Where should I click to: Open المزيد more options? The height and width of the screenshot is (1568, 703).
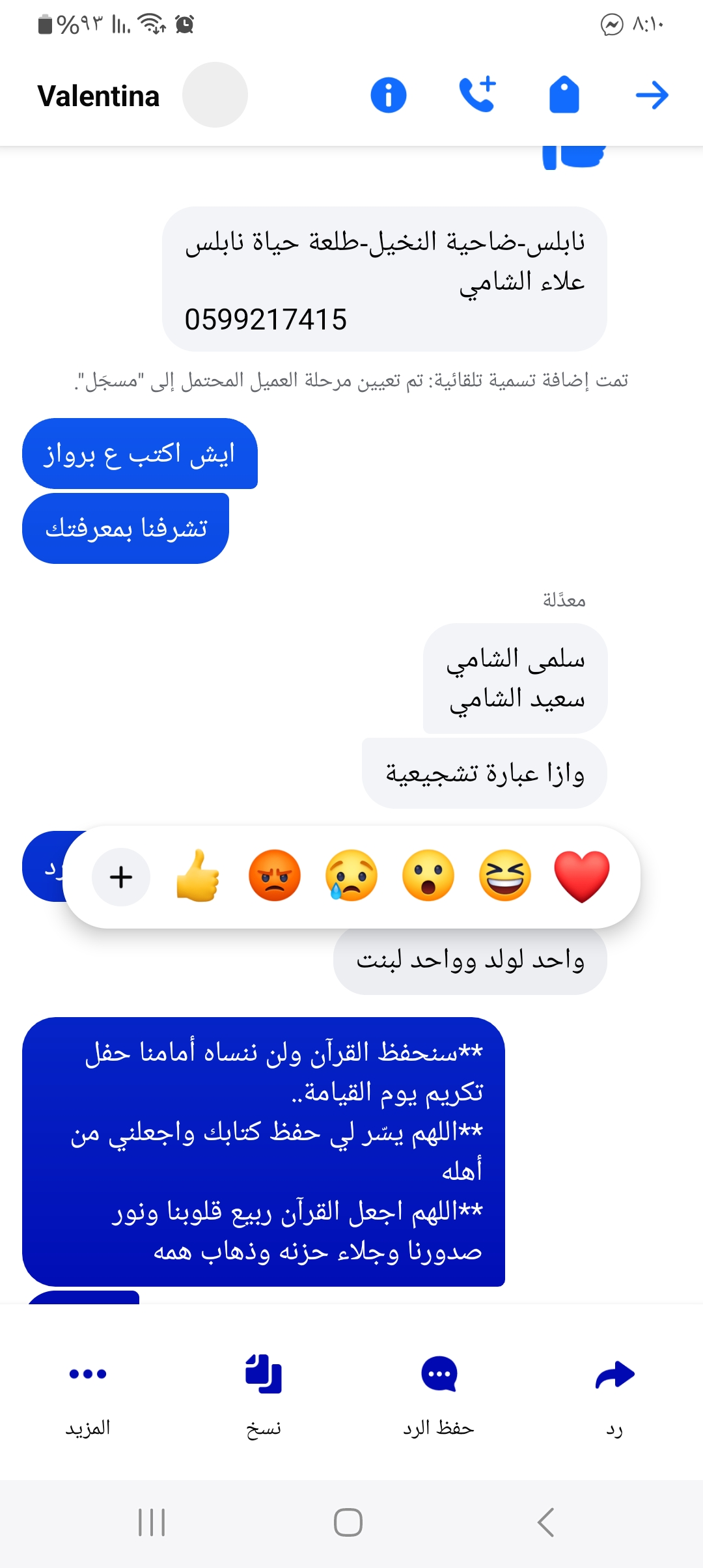88,1393
